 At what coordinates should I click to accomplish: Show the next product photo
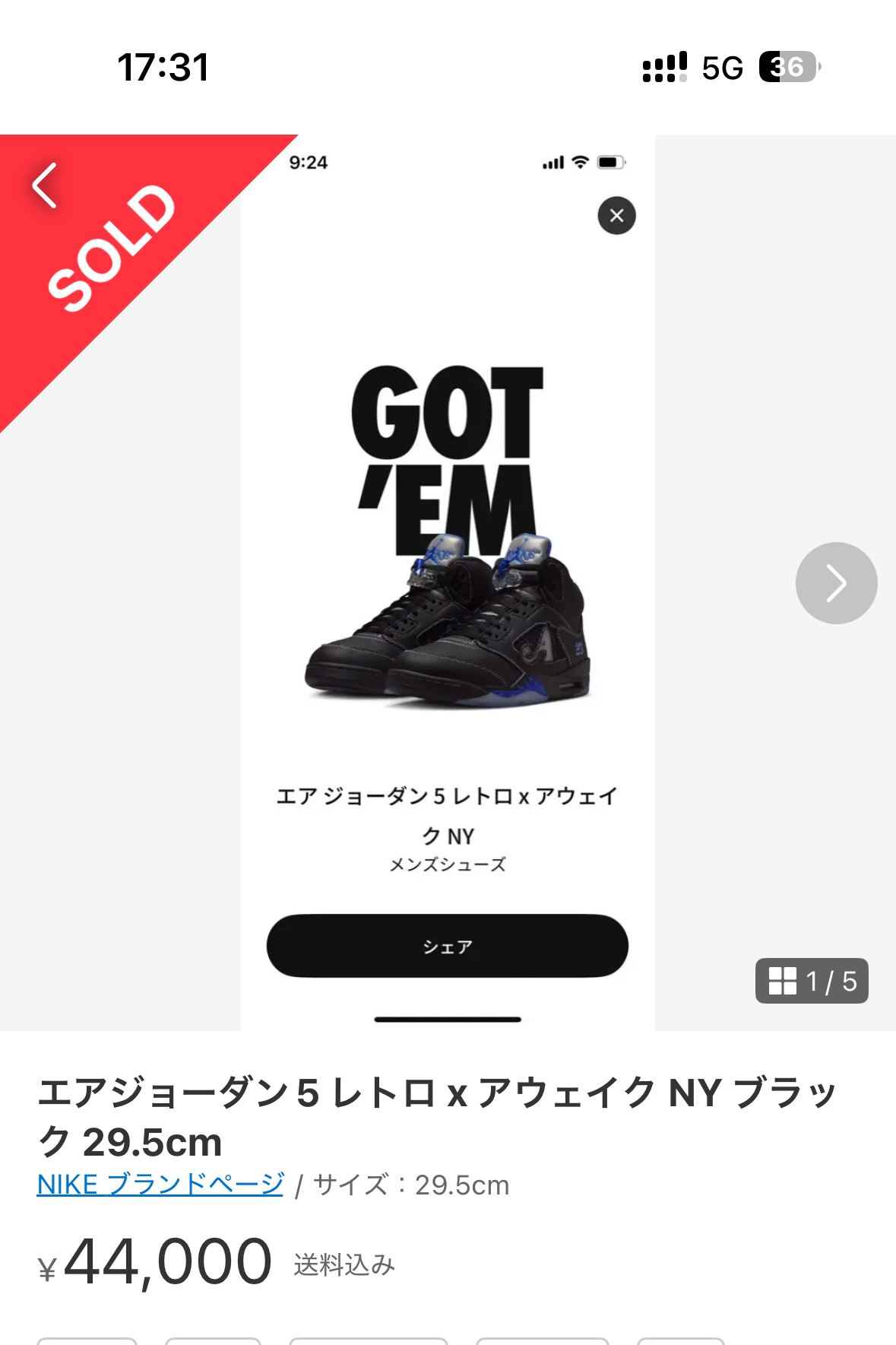836,583
